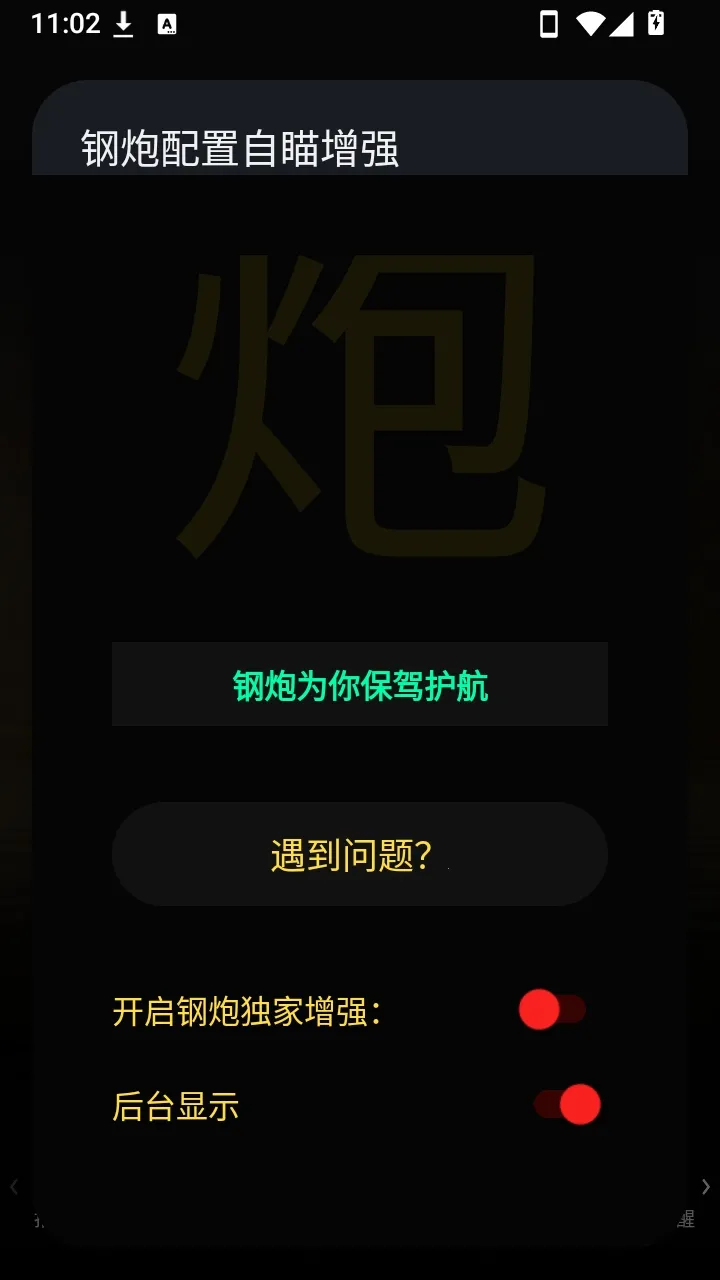Turn off the 后台显示 switch
Image resolution: width=720 pixels, height=1280 pixels.
pyautogui.click(x=567, y=1105)
